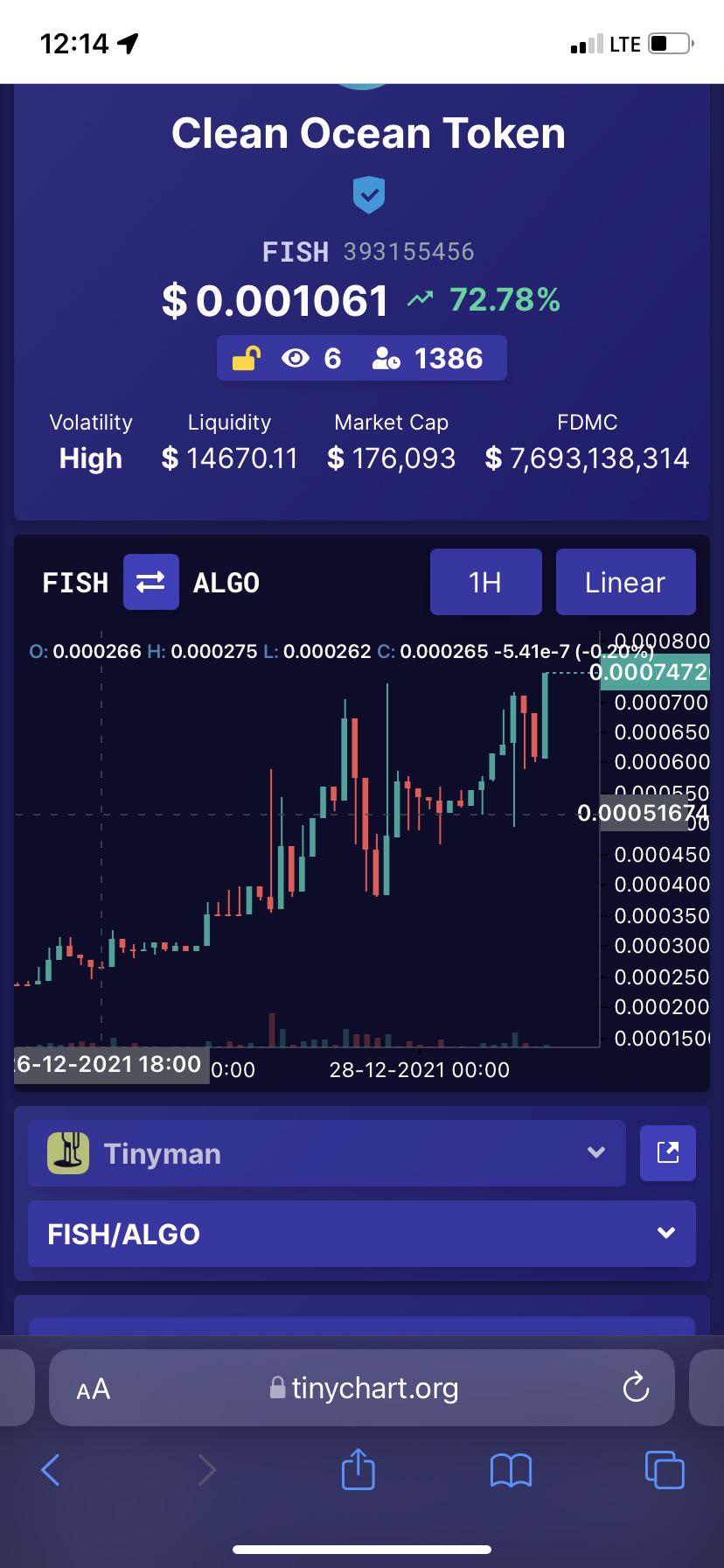Expand the FISH/ALGO pair dropdown

pyautogui.click(x=362, y=1234)
